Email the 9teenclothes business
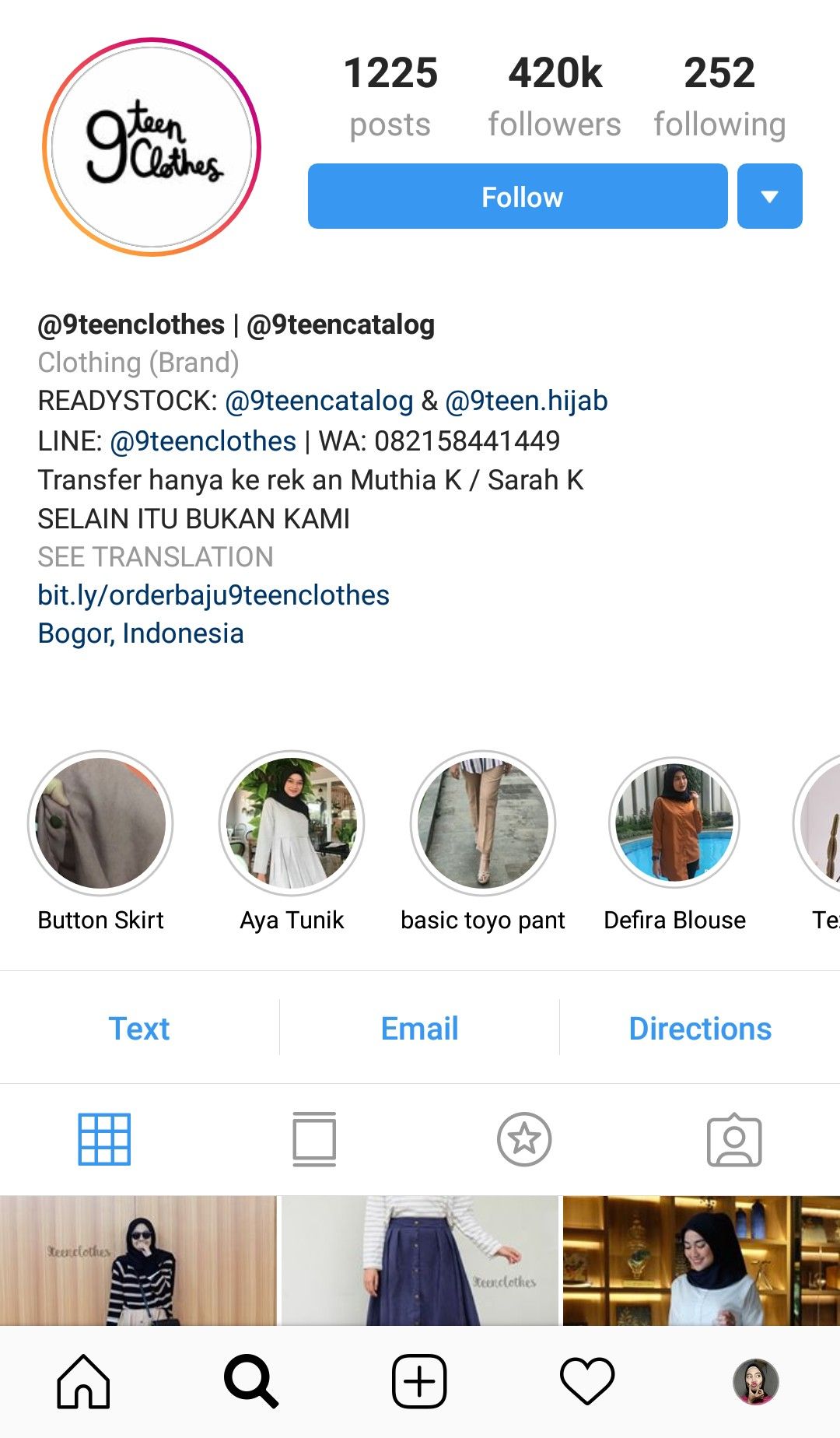The image size is (840, 1438). tap(419, 1028)
